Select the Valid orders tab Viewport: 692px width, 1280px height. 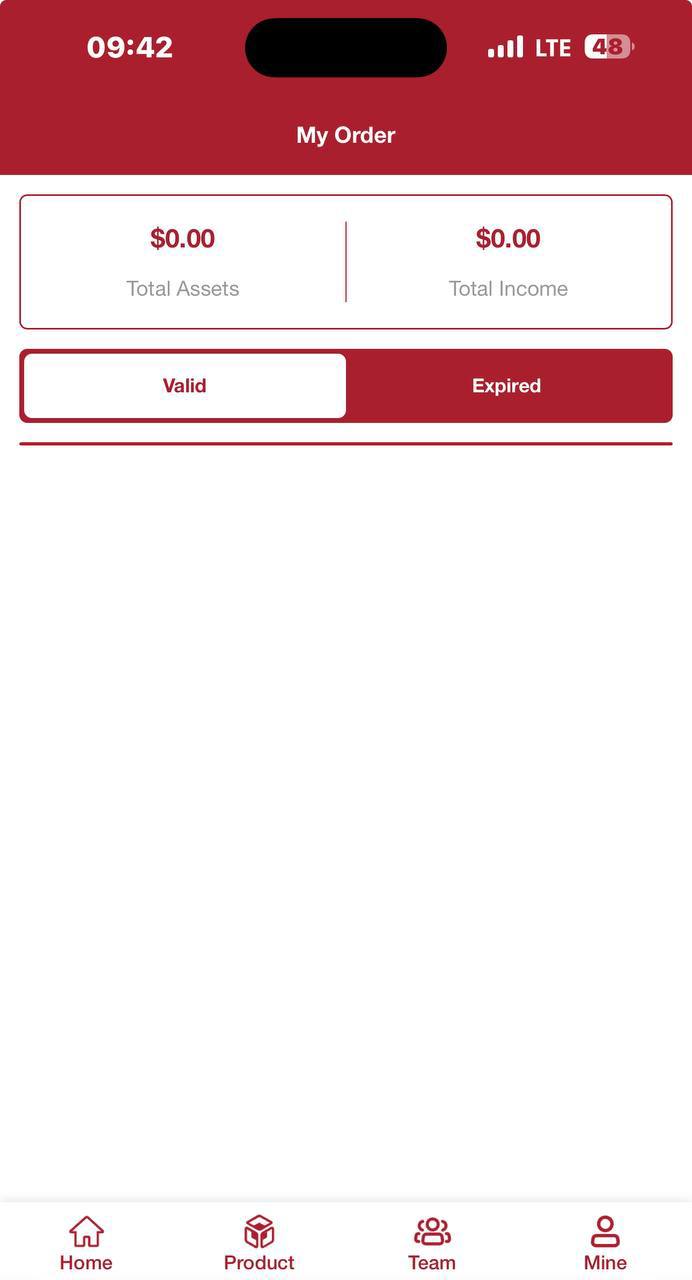point(185,386)
